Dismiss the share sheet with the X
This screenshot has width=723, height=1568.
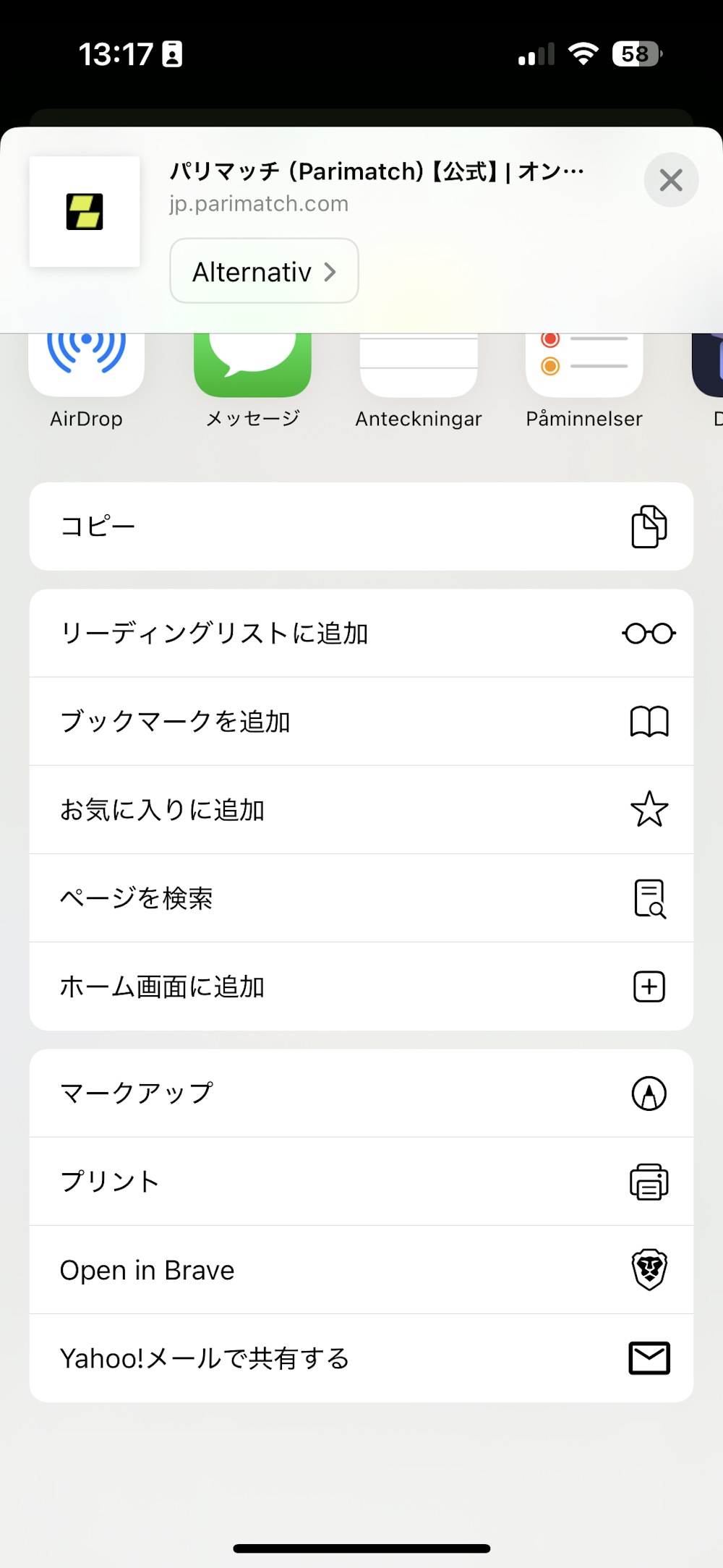pos(670,180)
